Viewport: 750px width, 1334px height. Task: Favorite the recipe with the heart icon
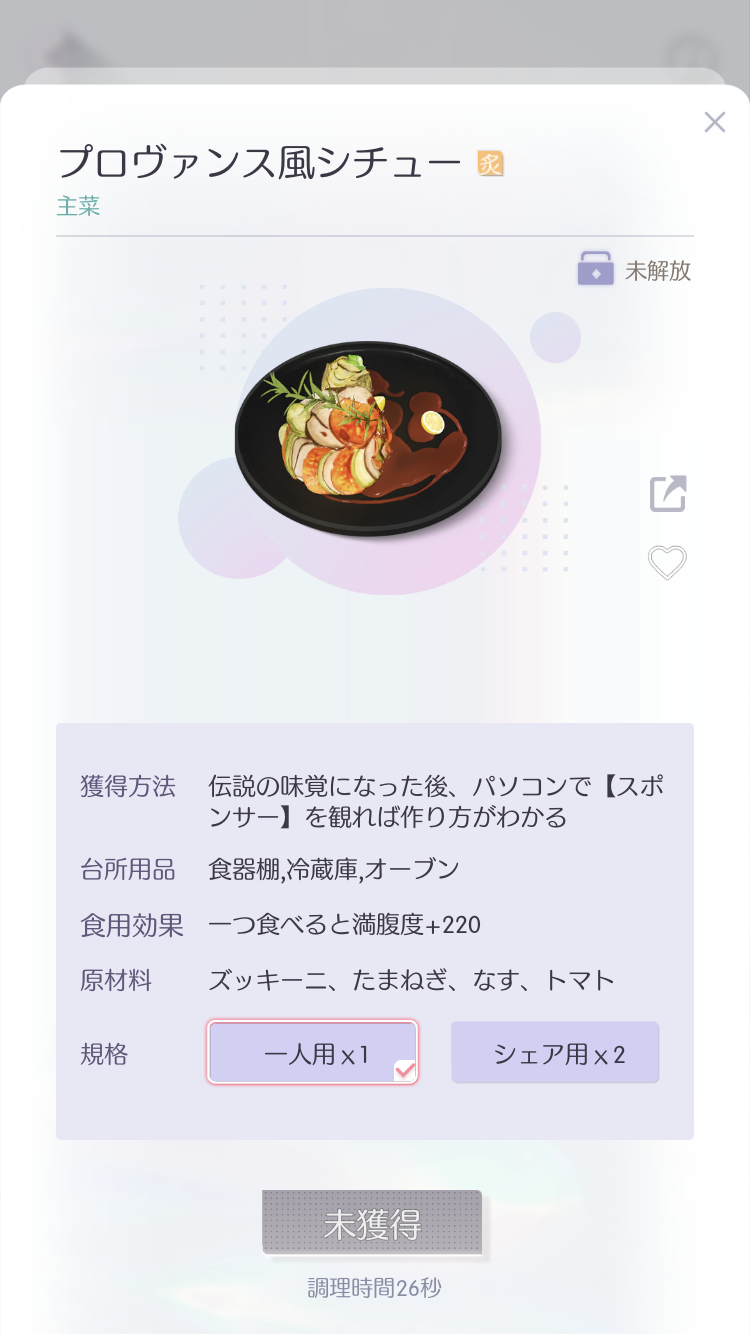tap(667, 562)
